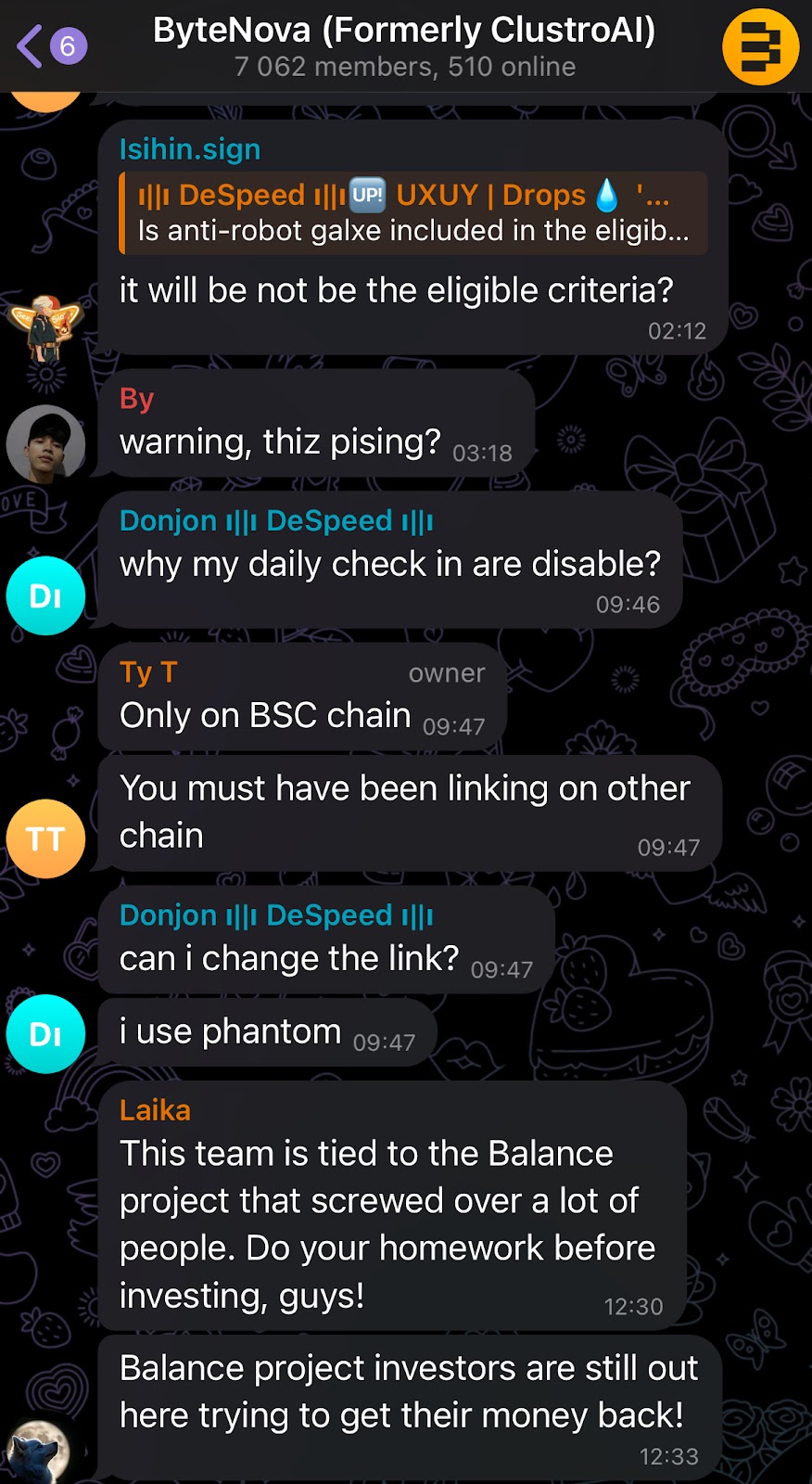
Task: Open Ty T's orange TT avatar
Action: pyautogui.click(x=45, y=839)
